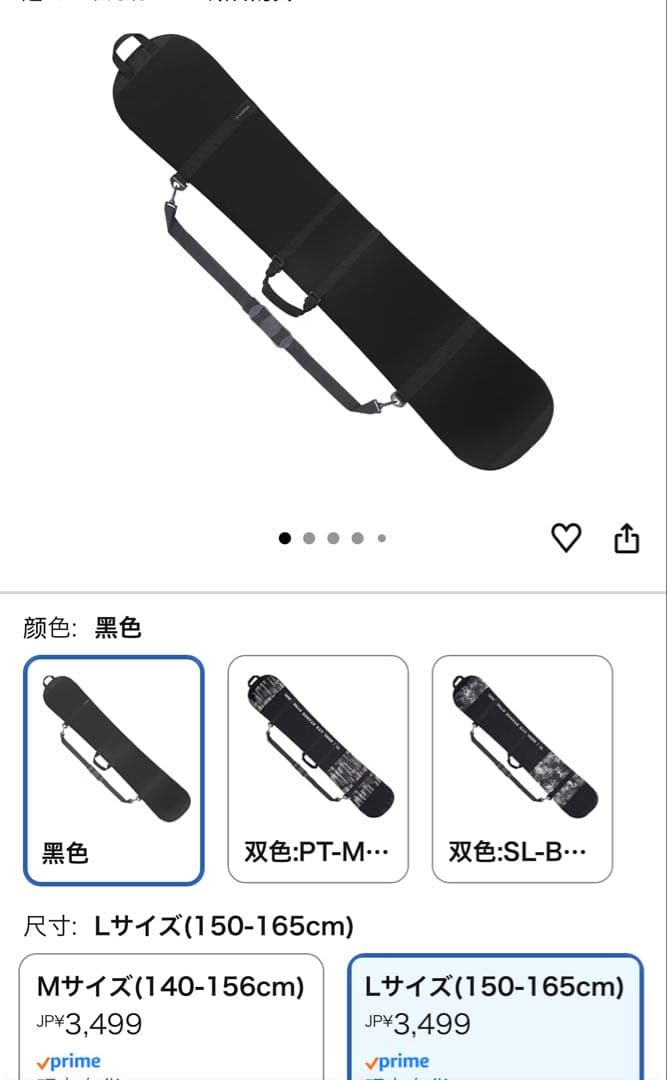The width and height of the screenshot is (667, 1080).
Task: Share this product listing
Action: point(626,538)
